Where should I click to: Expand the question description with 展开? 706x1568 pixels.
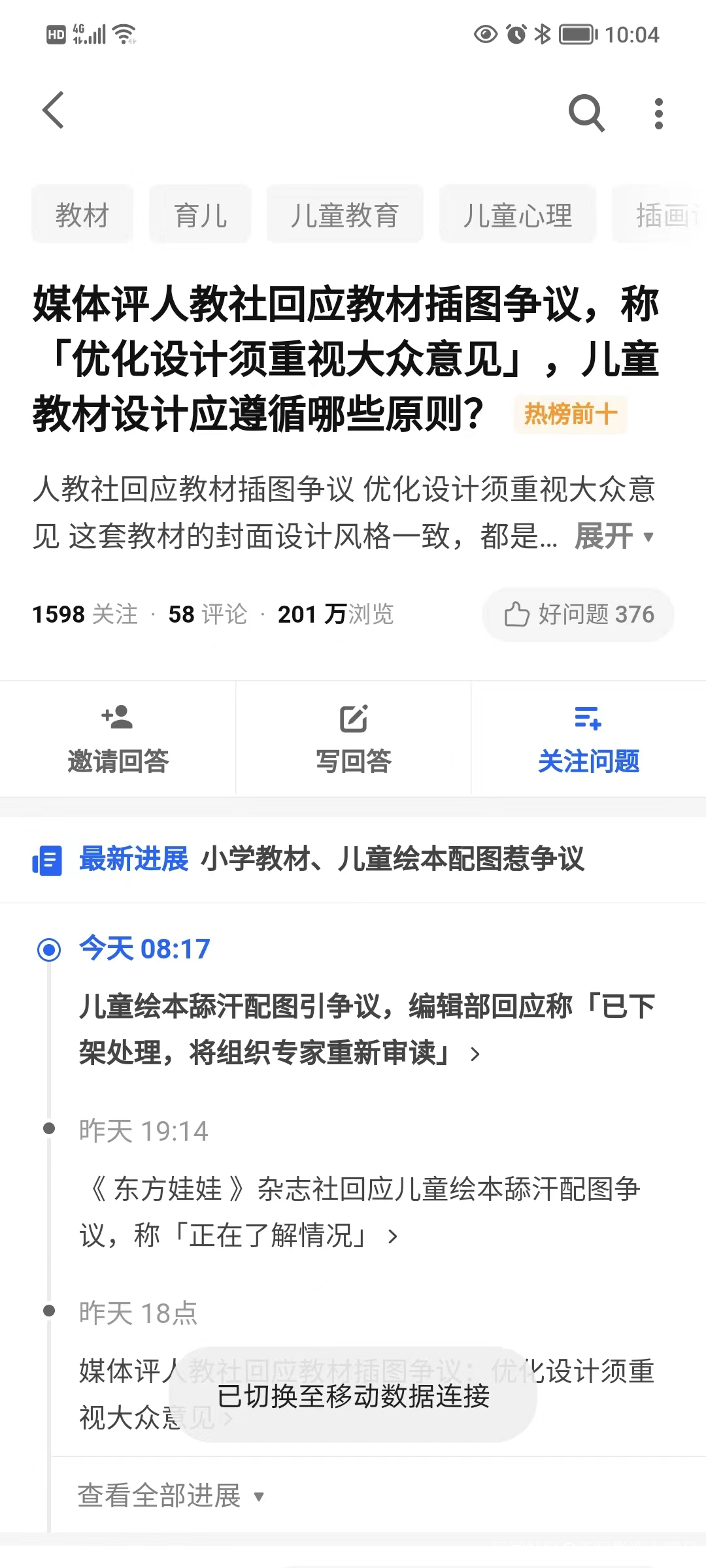613,536
